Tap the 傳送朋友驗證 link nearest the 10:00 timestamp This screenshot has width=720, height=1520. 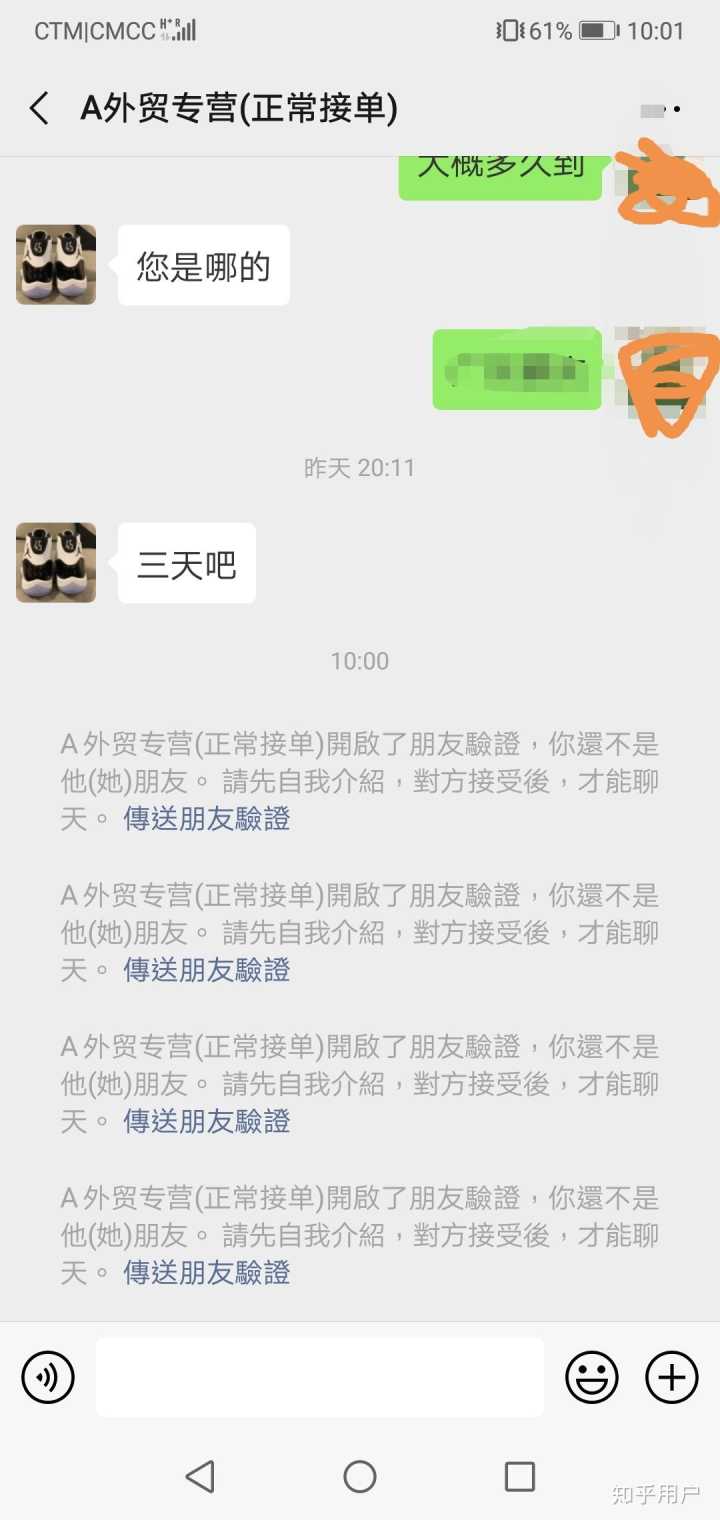tap(207, 819)
